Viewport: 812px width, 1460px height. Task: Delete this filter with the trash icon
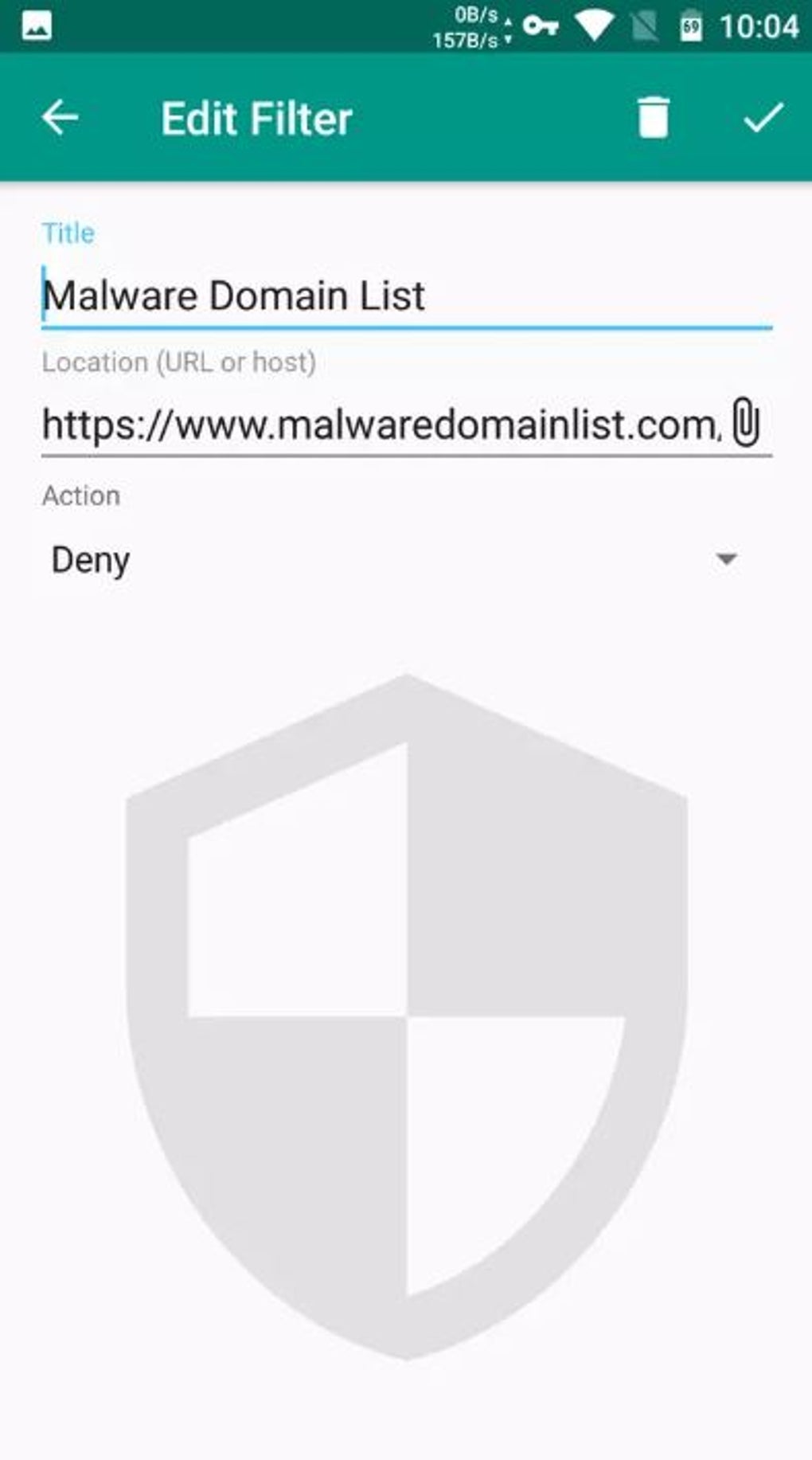[x=653, y=118]
